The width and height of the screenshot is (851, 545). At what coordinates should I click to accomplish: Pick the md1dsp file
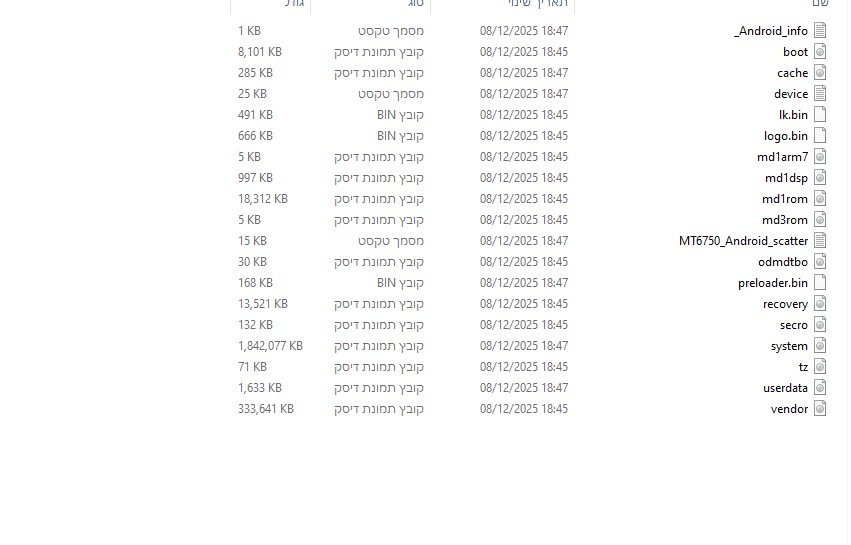pos(786,178)
